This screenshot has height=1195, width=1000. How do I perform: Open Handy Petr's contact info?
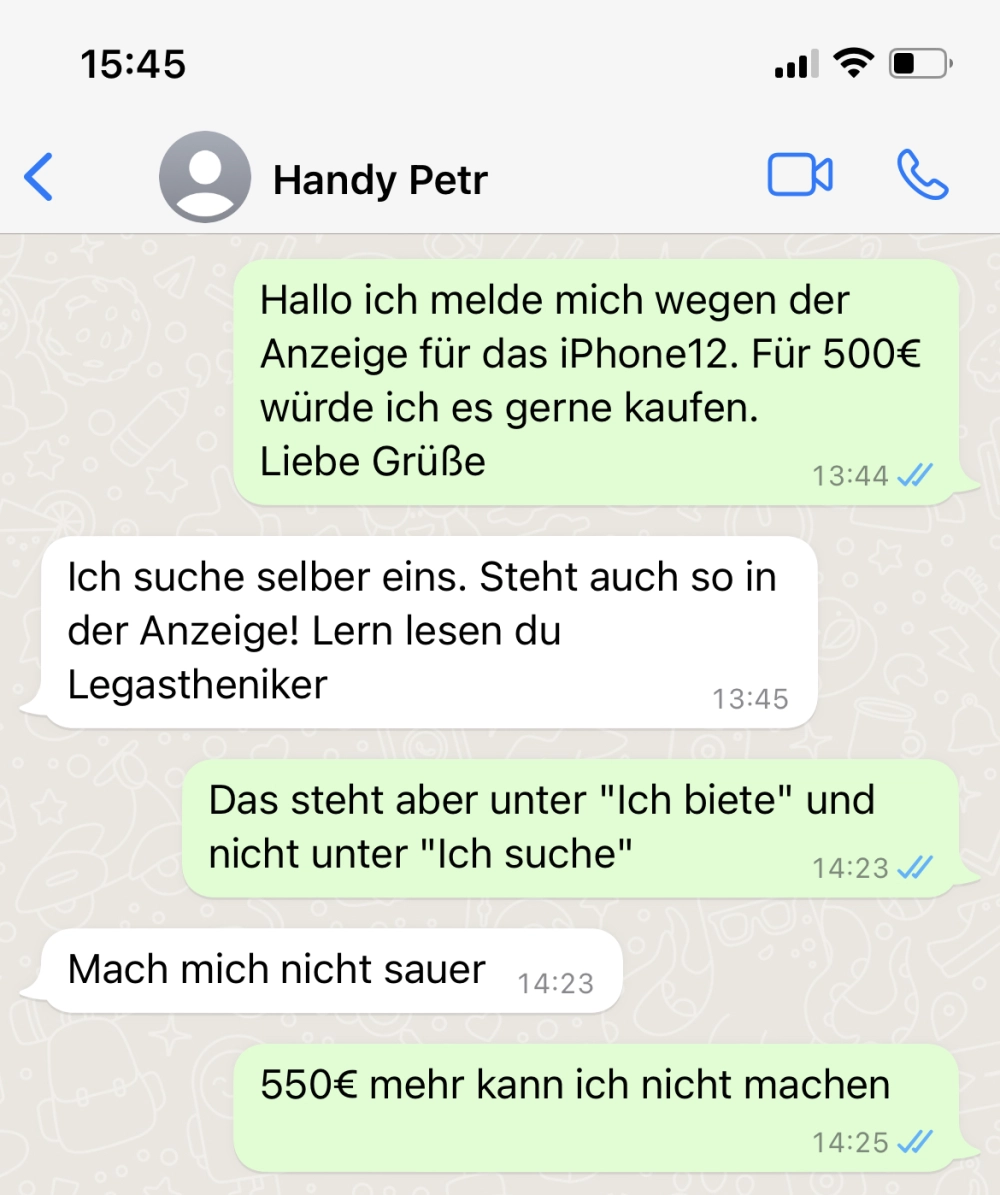coord(380,180)
